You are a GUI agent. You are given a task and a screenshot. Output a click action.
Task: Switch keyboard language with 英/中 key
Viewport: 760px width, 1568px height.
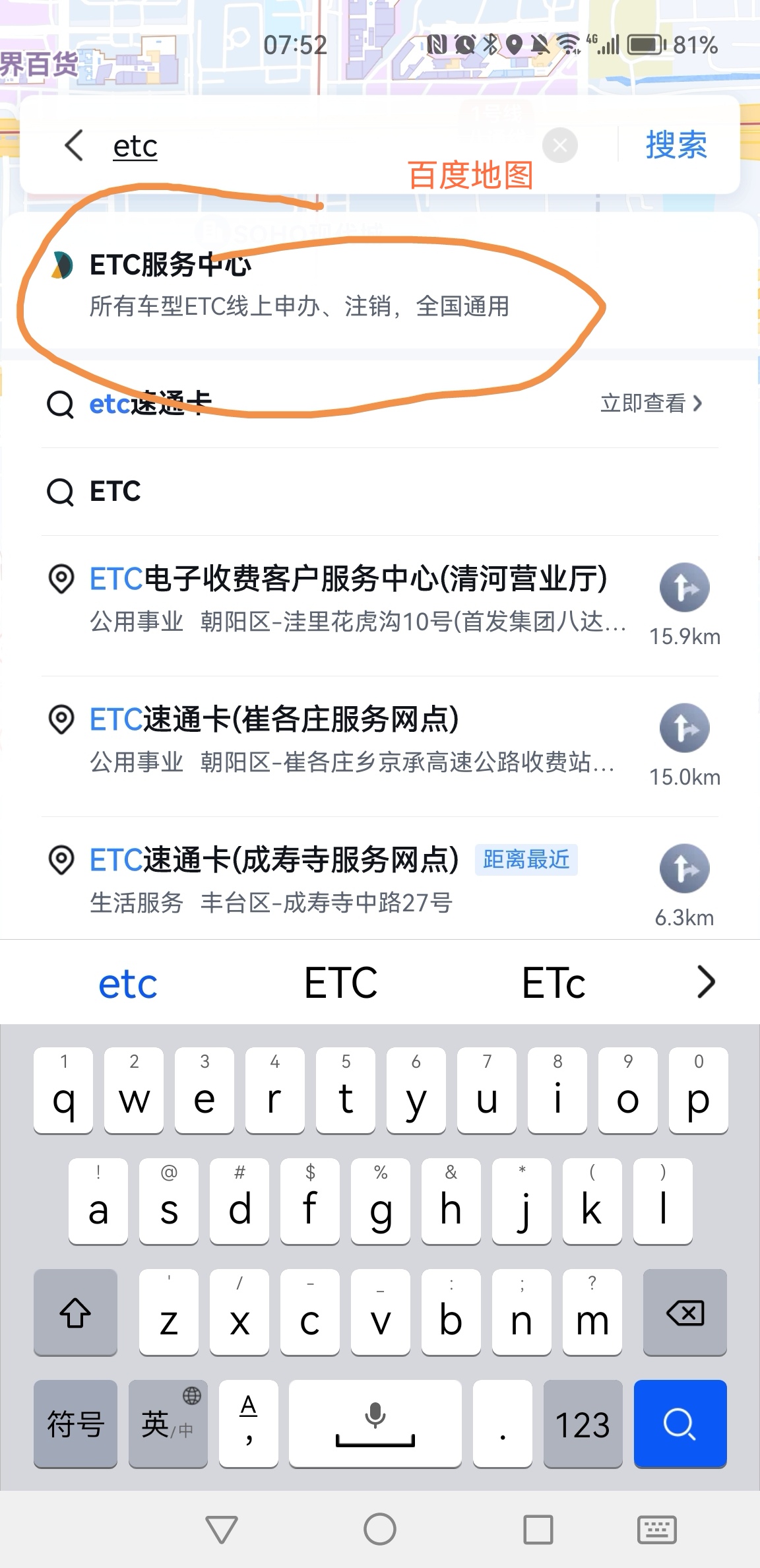pos(168,1423)
